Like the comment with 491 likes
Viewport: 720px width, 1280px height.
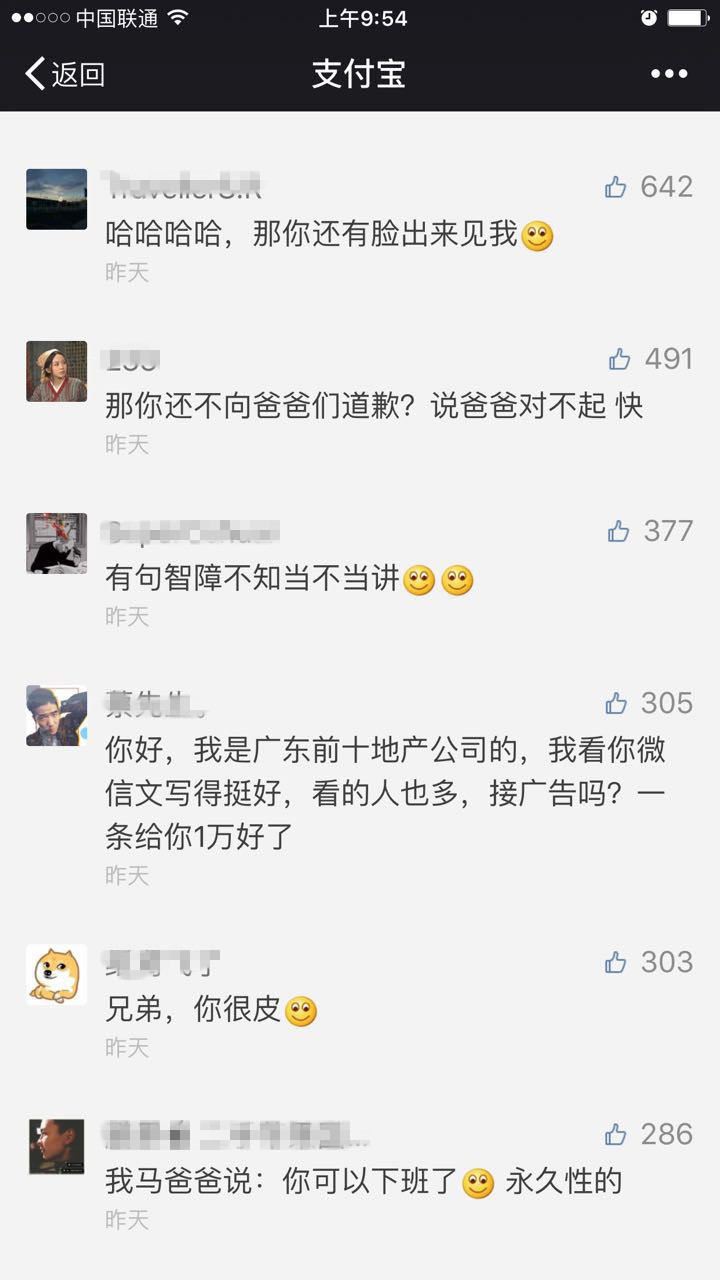tap(620, 359)
